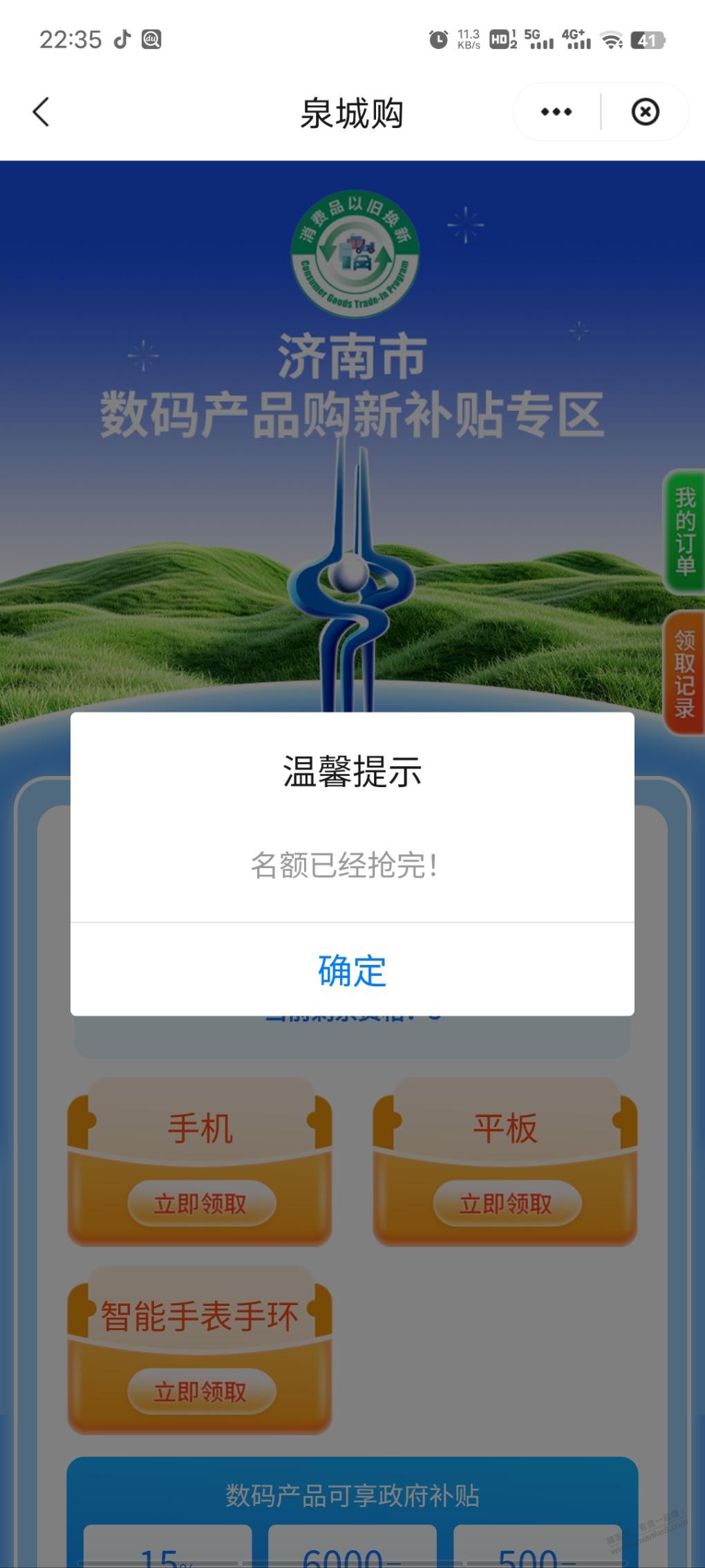Open 我的订单 side tab
This screenshot has width=705, height=1568.
pyautogui.click(x=684, y=531)
